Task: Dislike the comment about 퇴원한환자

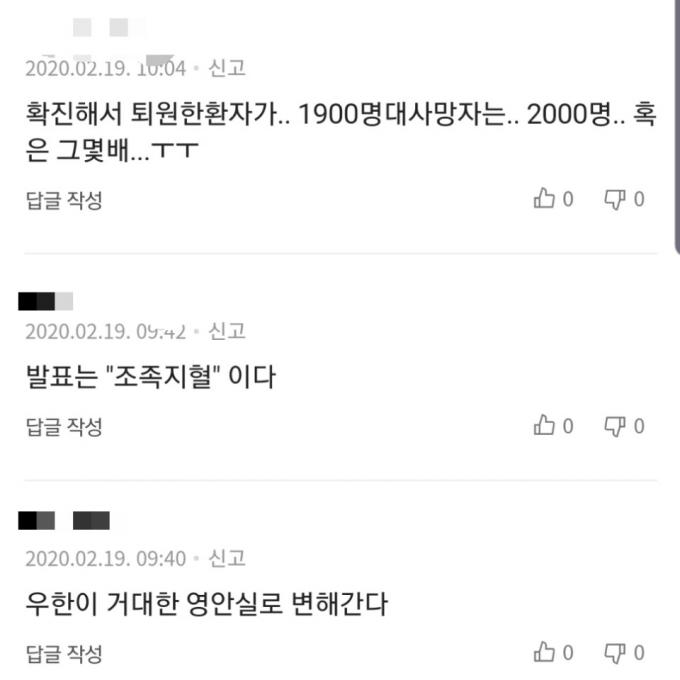Action: click(x=615, y=199)
